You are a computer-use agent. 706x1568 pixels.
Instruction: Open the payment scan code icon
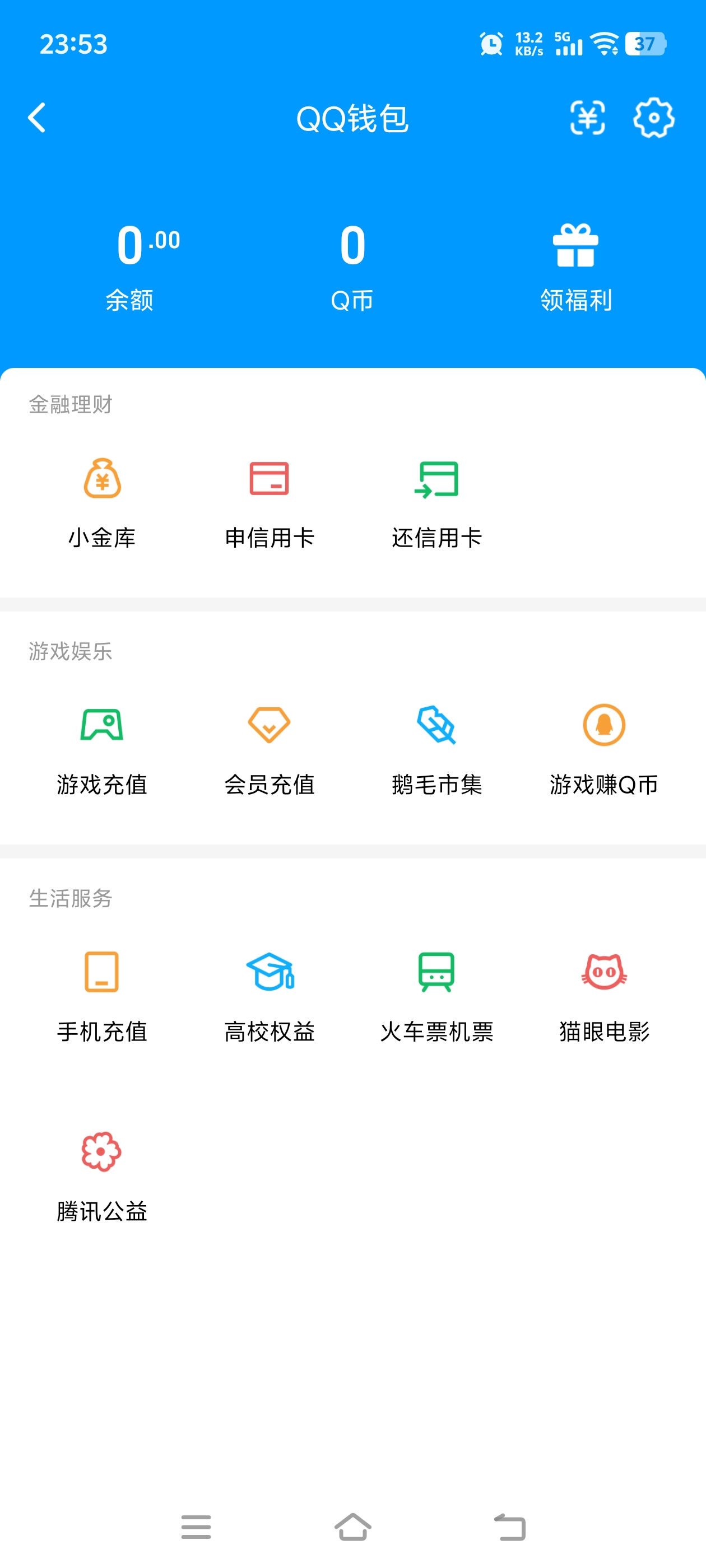[x=588, y=119]
